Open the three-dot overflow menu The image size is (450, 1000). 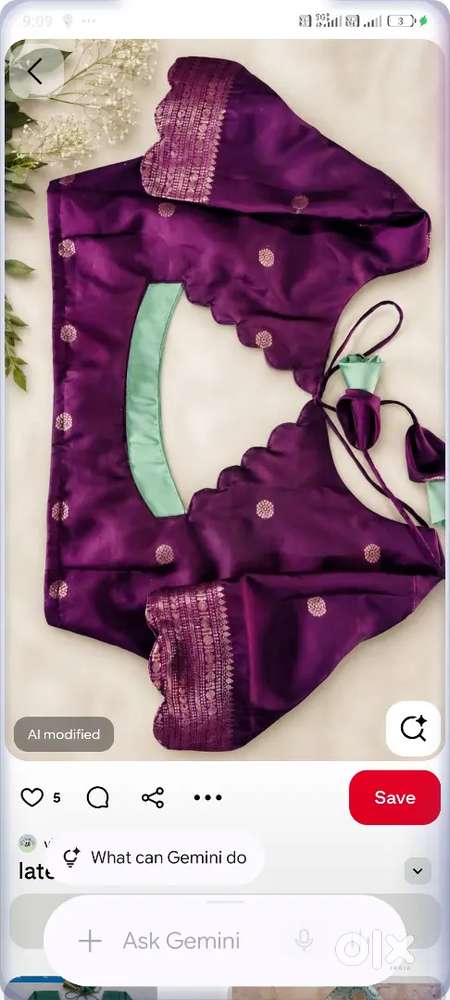point(208,797)
